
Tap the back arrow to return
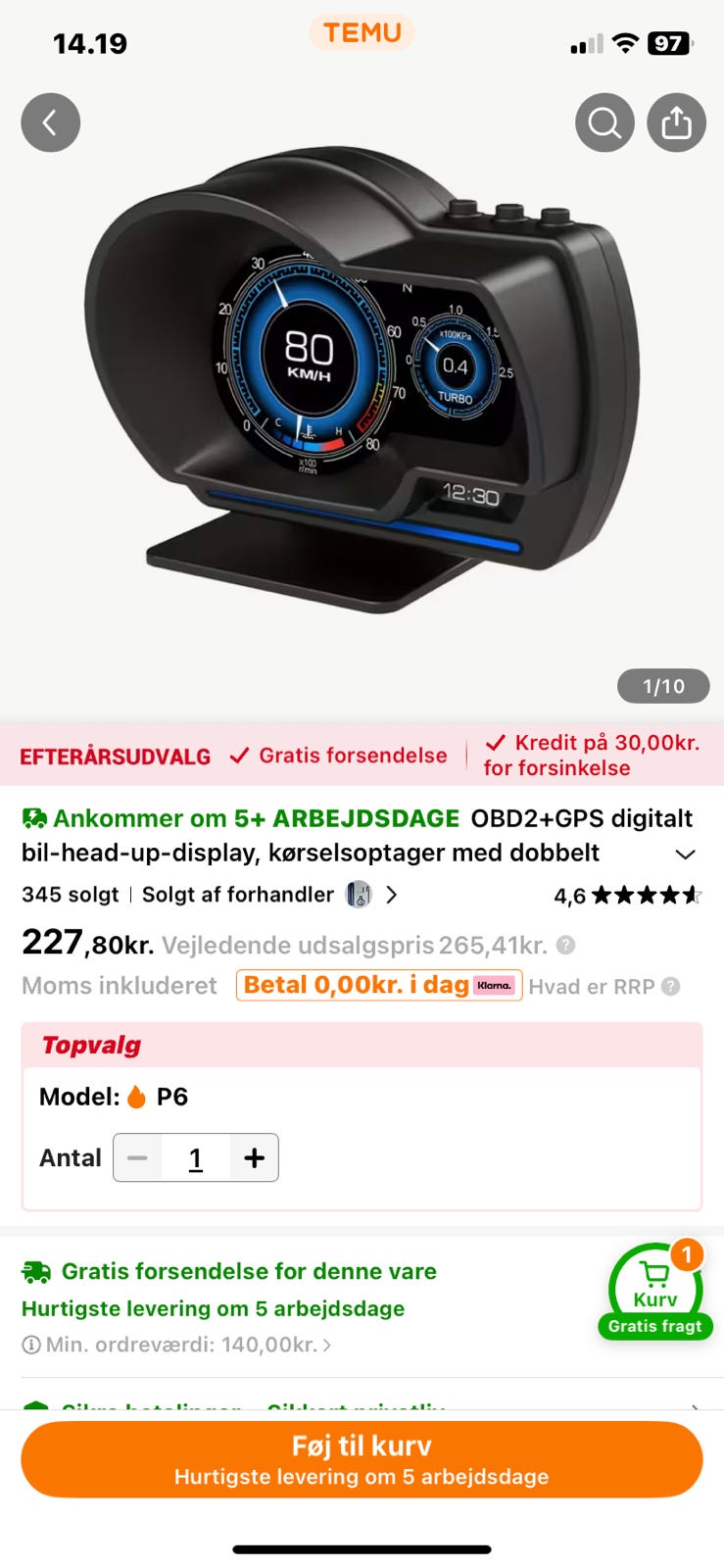(x=50, y=122)
